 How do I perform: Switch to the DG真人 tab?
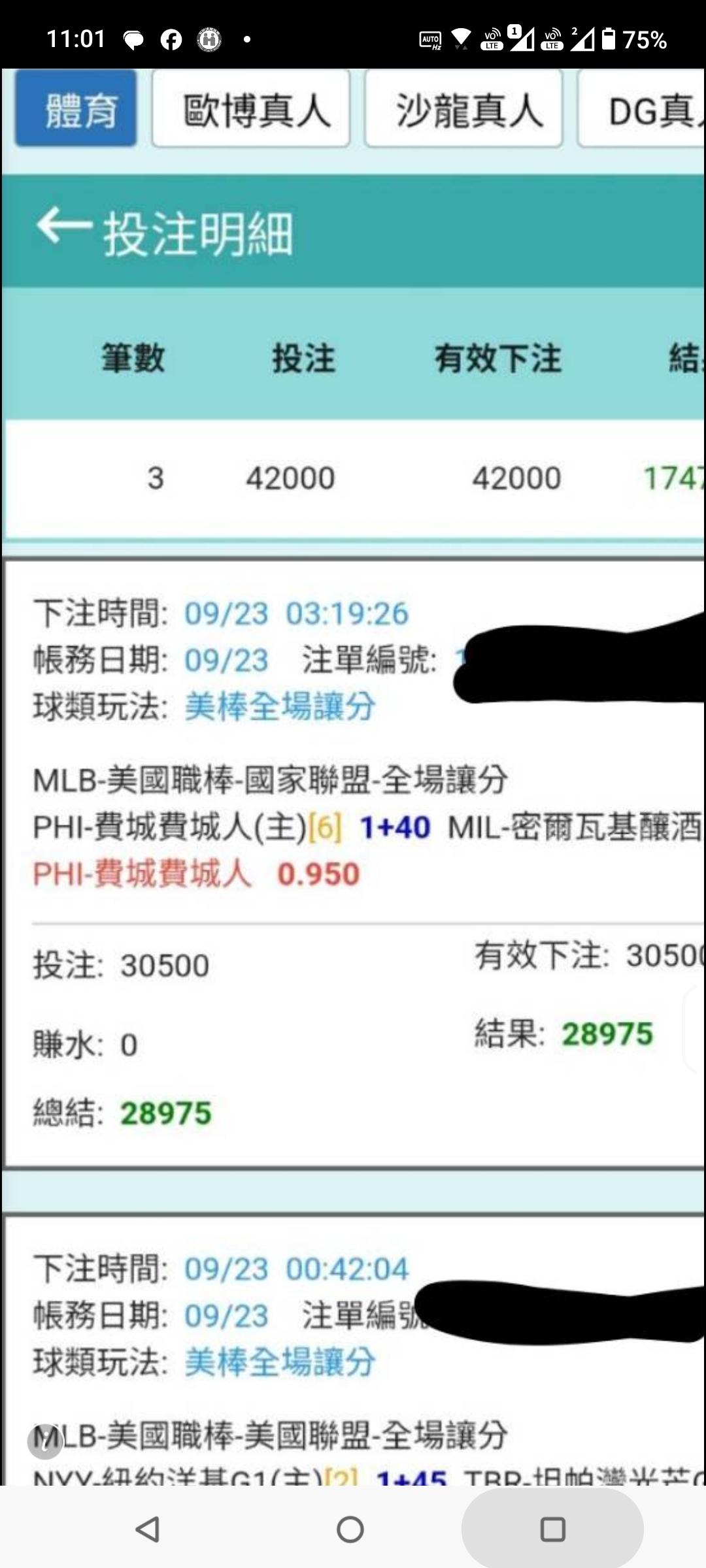click(x=642, y=108)
